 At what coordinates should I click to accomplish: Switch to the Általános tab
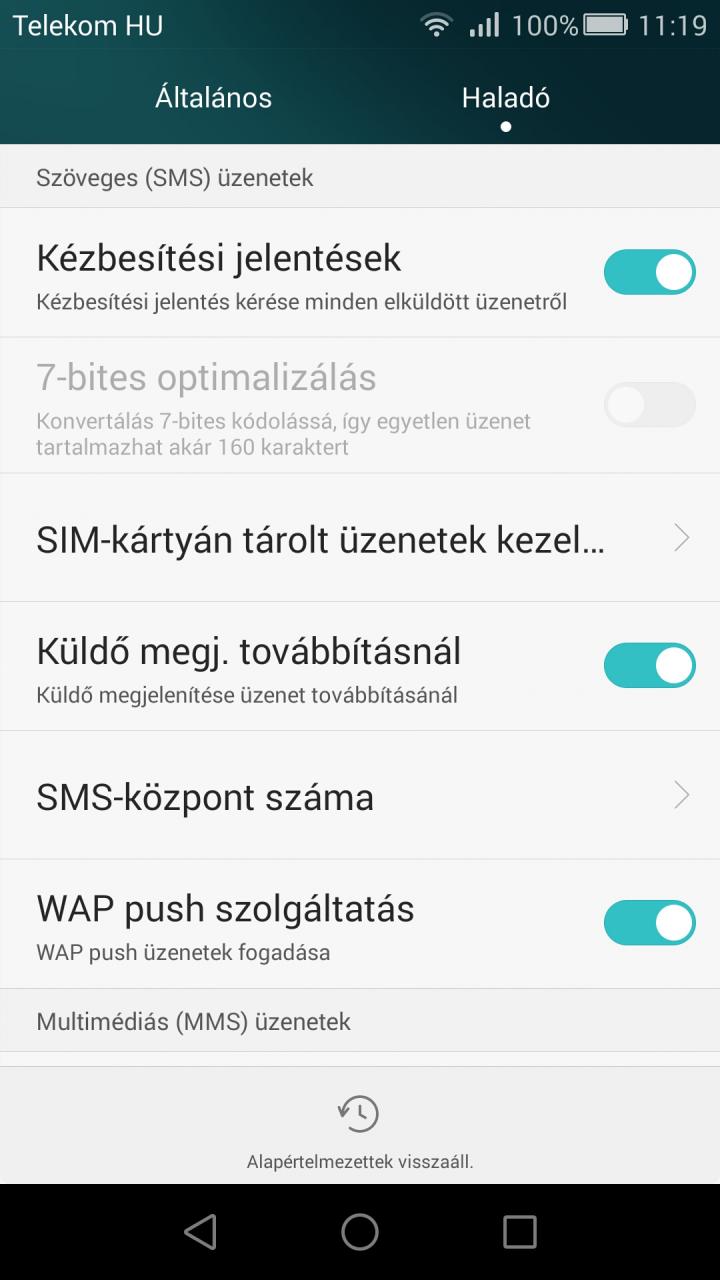click(213, 97)
